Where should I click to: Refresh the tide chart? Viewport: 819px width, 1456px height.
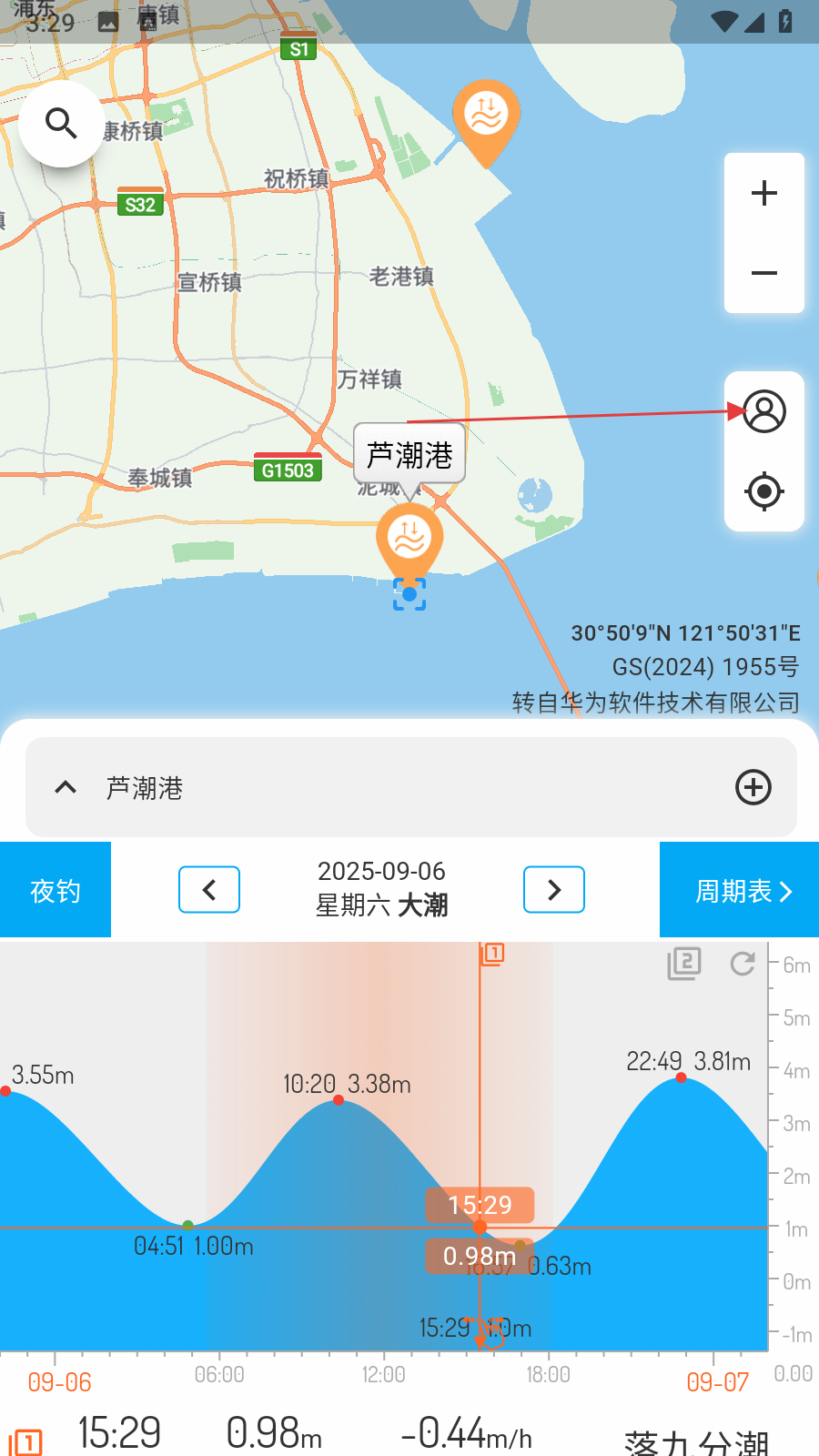(x=743, y=963)
